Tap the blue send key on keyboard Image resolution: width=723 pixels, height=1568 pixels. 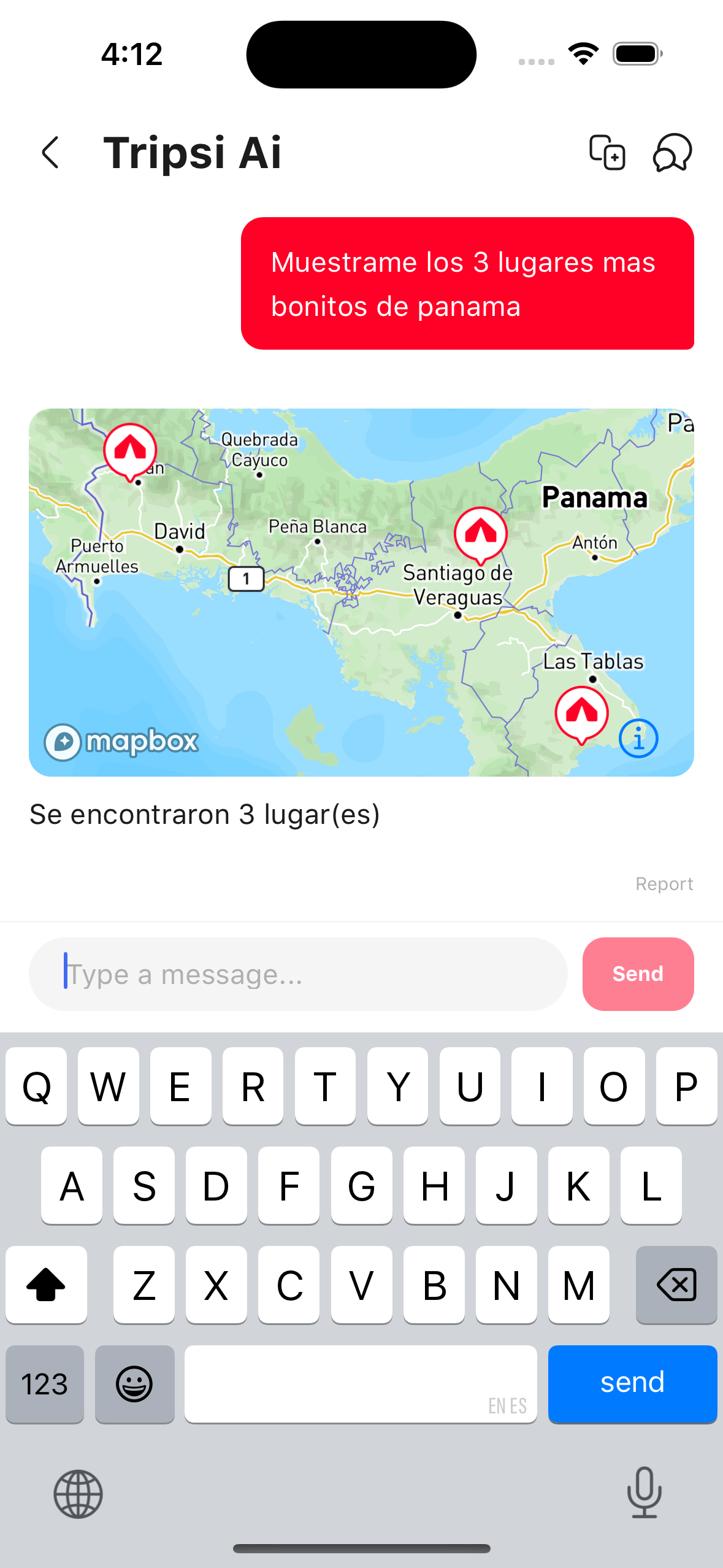[632, 1383]
